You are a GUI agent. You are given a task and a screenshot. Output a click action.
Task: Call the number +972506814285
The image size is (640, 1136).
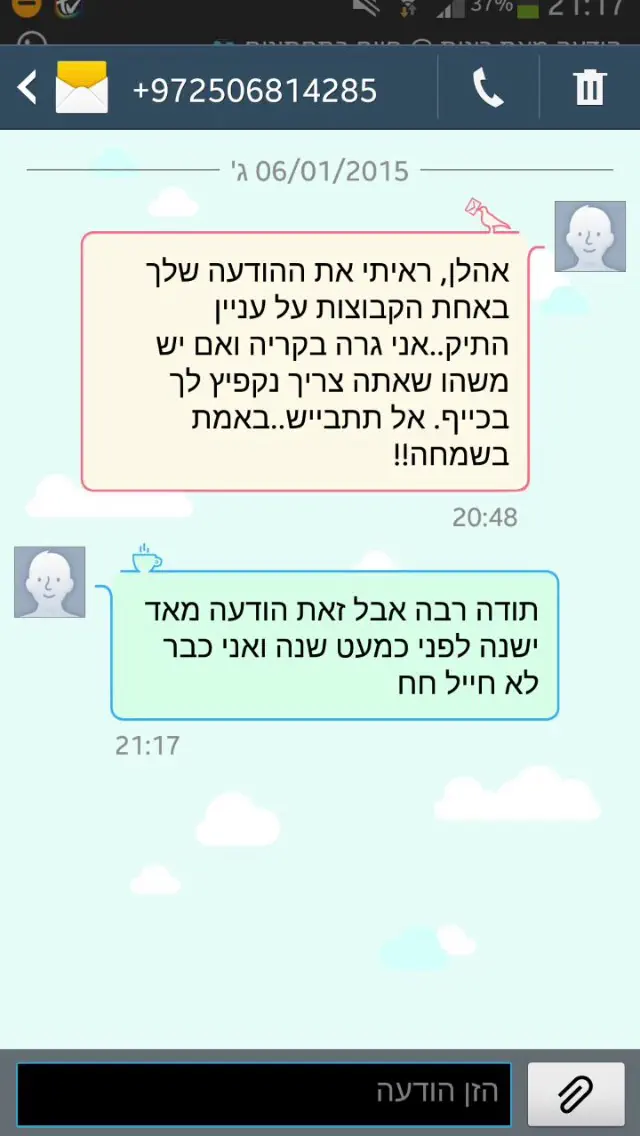[x=488, y=89]
